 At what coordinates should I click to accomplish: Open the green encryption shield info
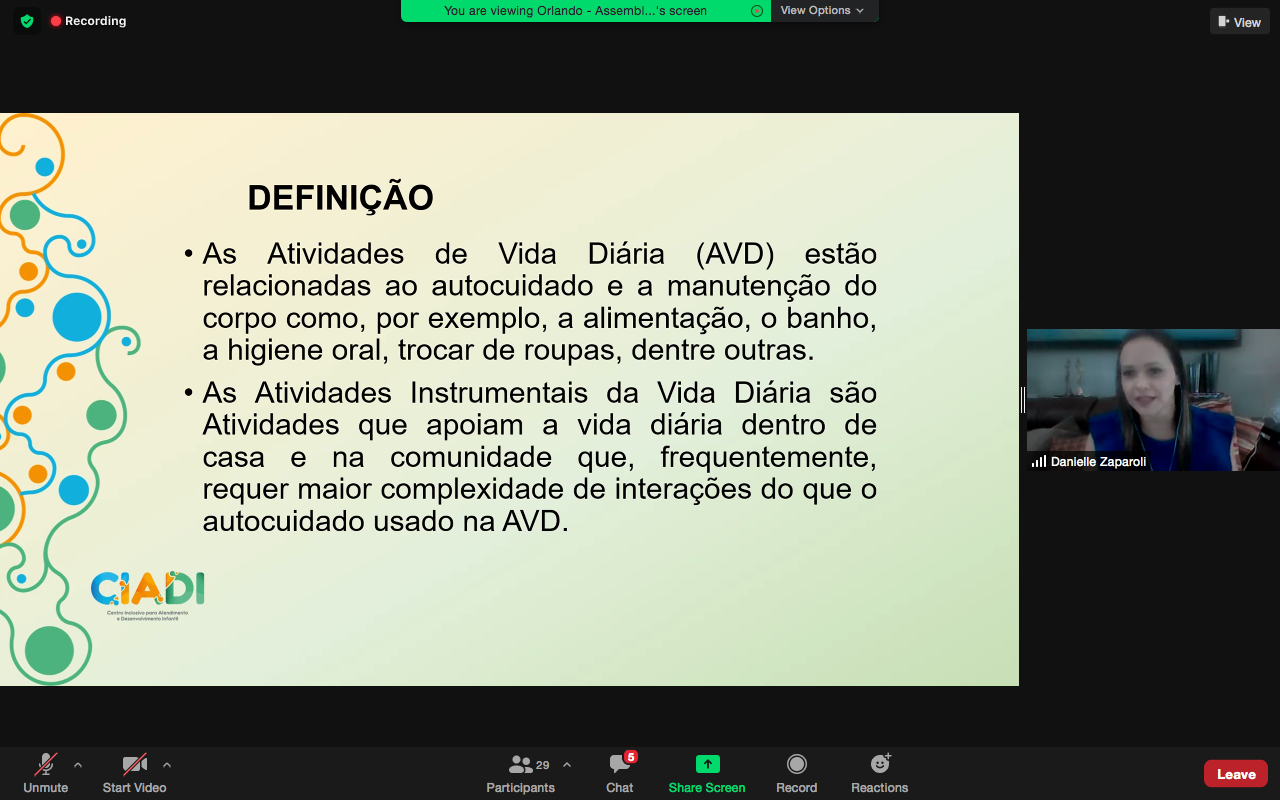(27, 21)
